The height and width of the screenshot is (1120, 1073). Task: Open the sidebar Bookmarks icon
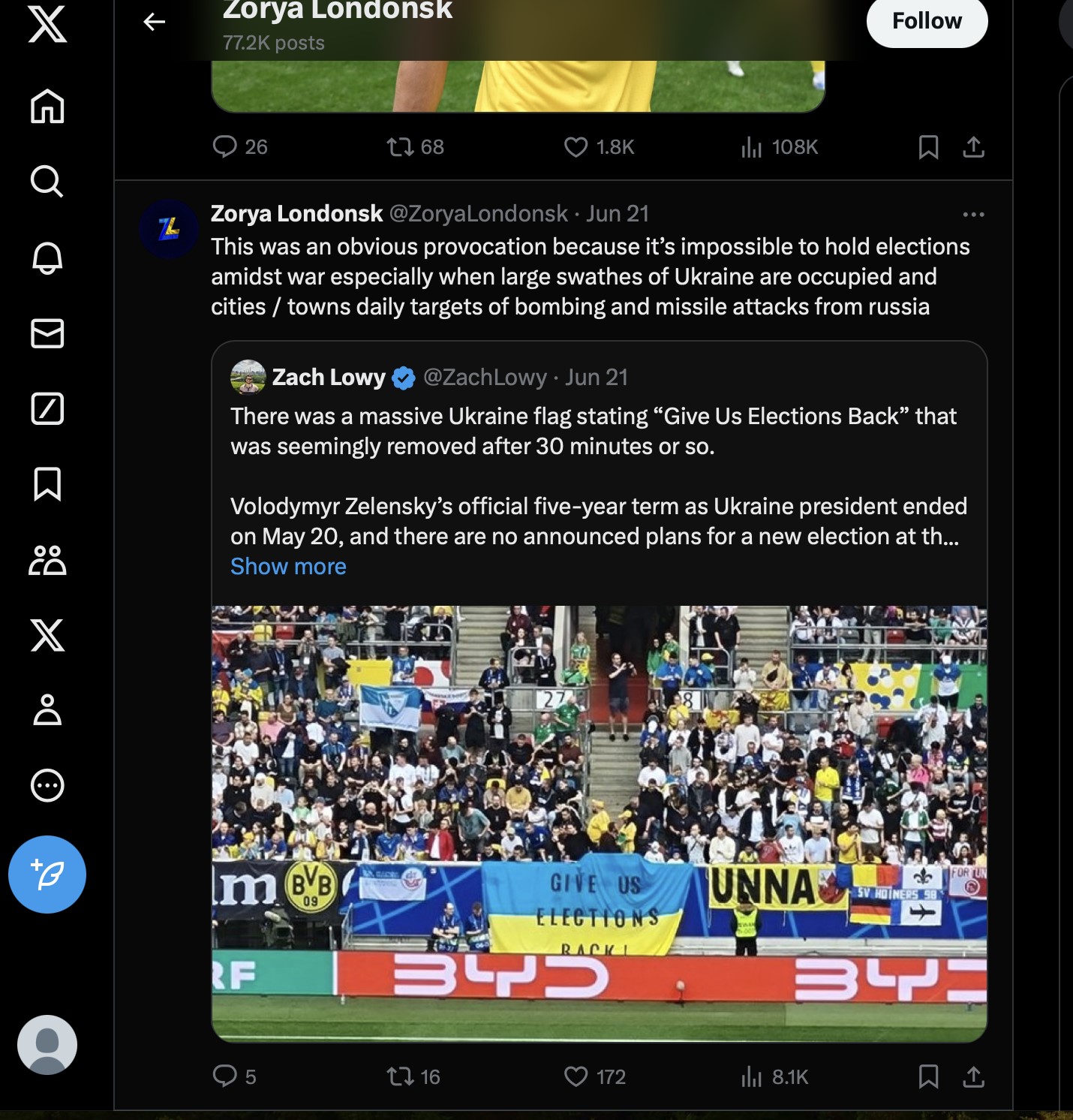click(x=47, y=484)
